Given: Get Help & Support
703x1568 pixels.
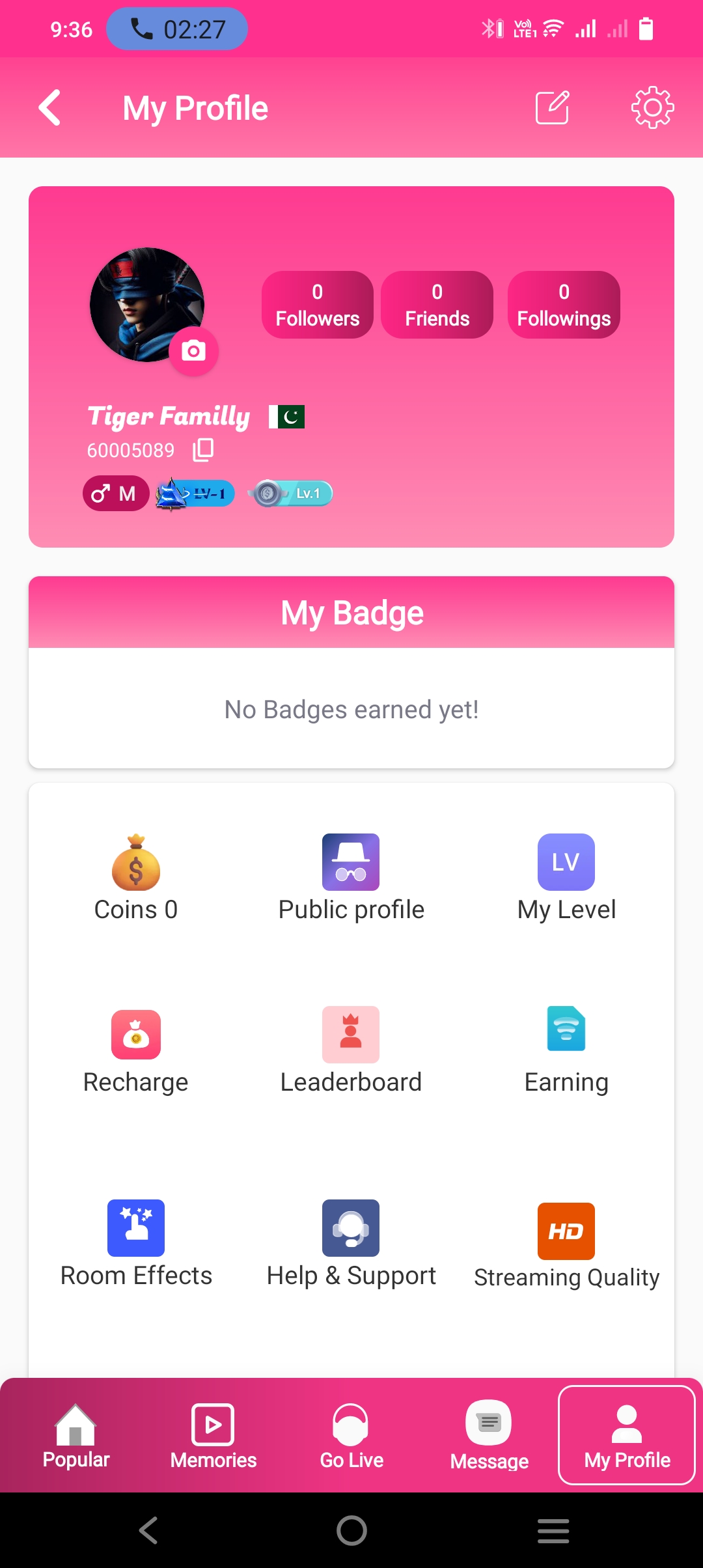Looking at the screenshot, I should coord(351,1244).
